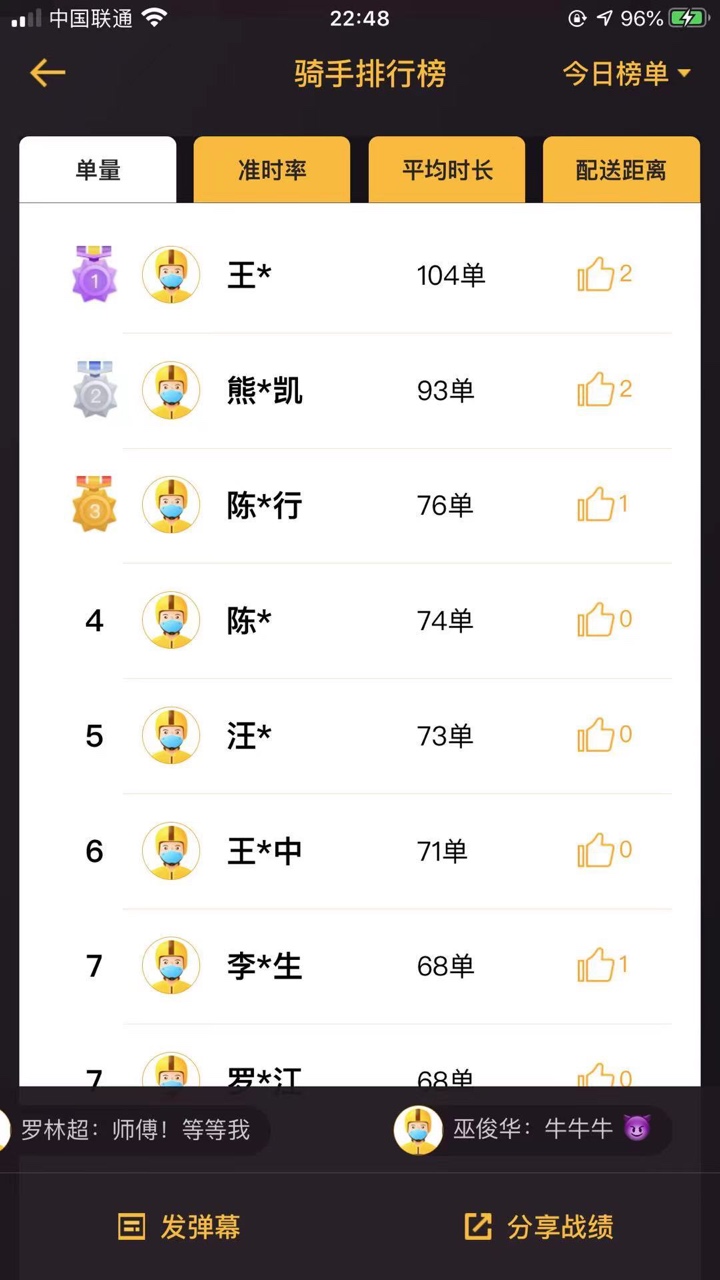
Task: Open the 今日榜单 dropdown
Action: tap(627, 73)
